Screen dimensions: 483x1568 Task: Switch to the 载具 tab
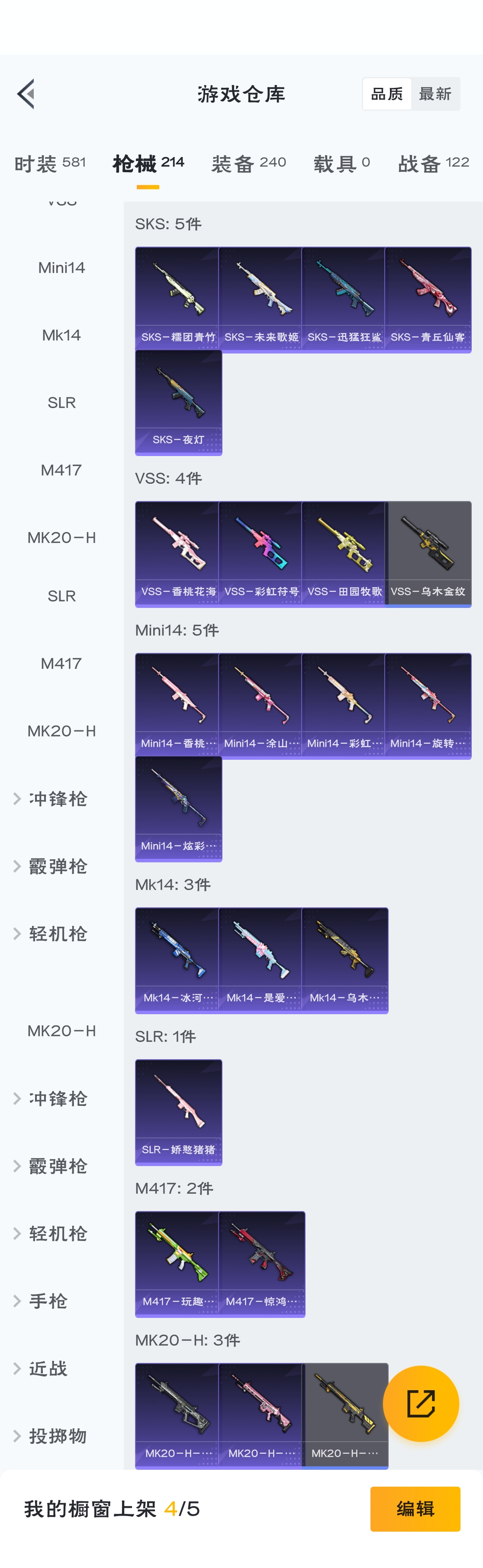pos(342,163)
